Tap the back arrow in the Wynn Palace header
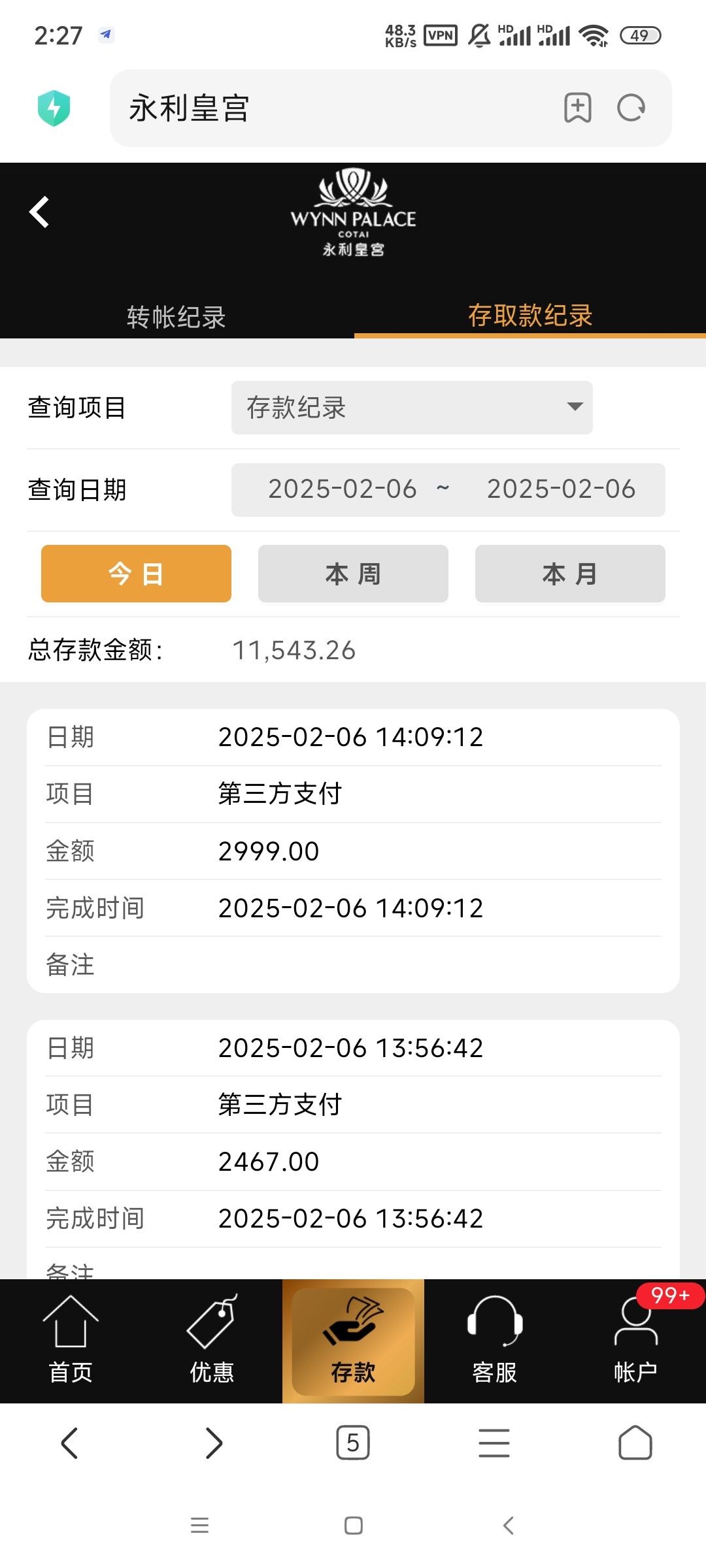 [x=39, y=212]
